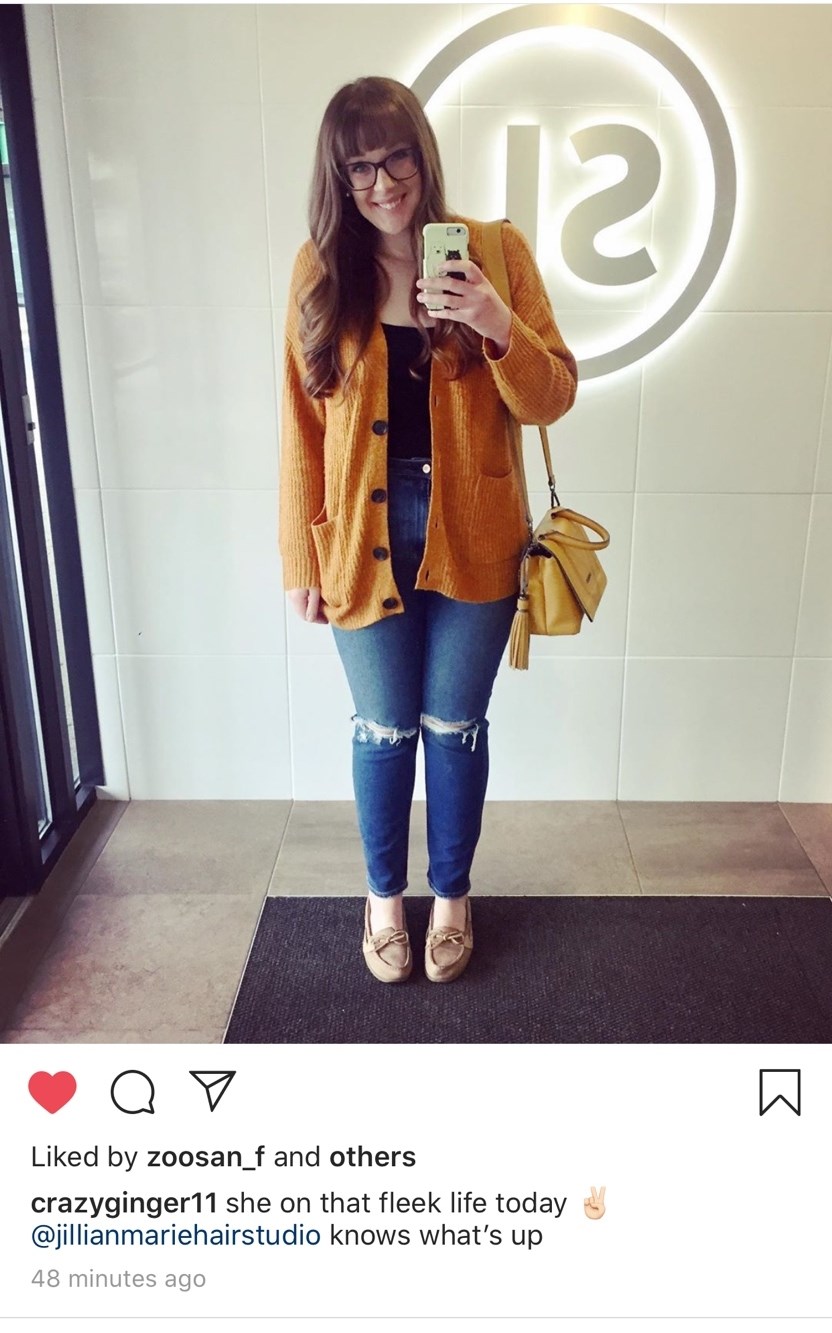Share the post via the paper plane icon
Image resolution: width=832 pixels, height=1333 pixels.
[x=212, y=1091]
